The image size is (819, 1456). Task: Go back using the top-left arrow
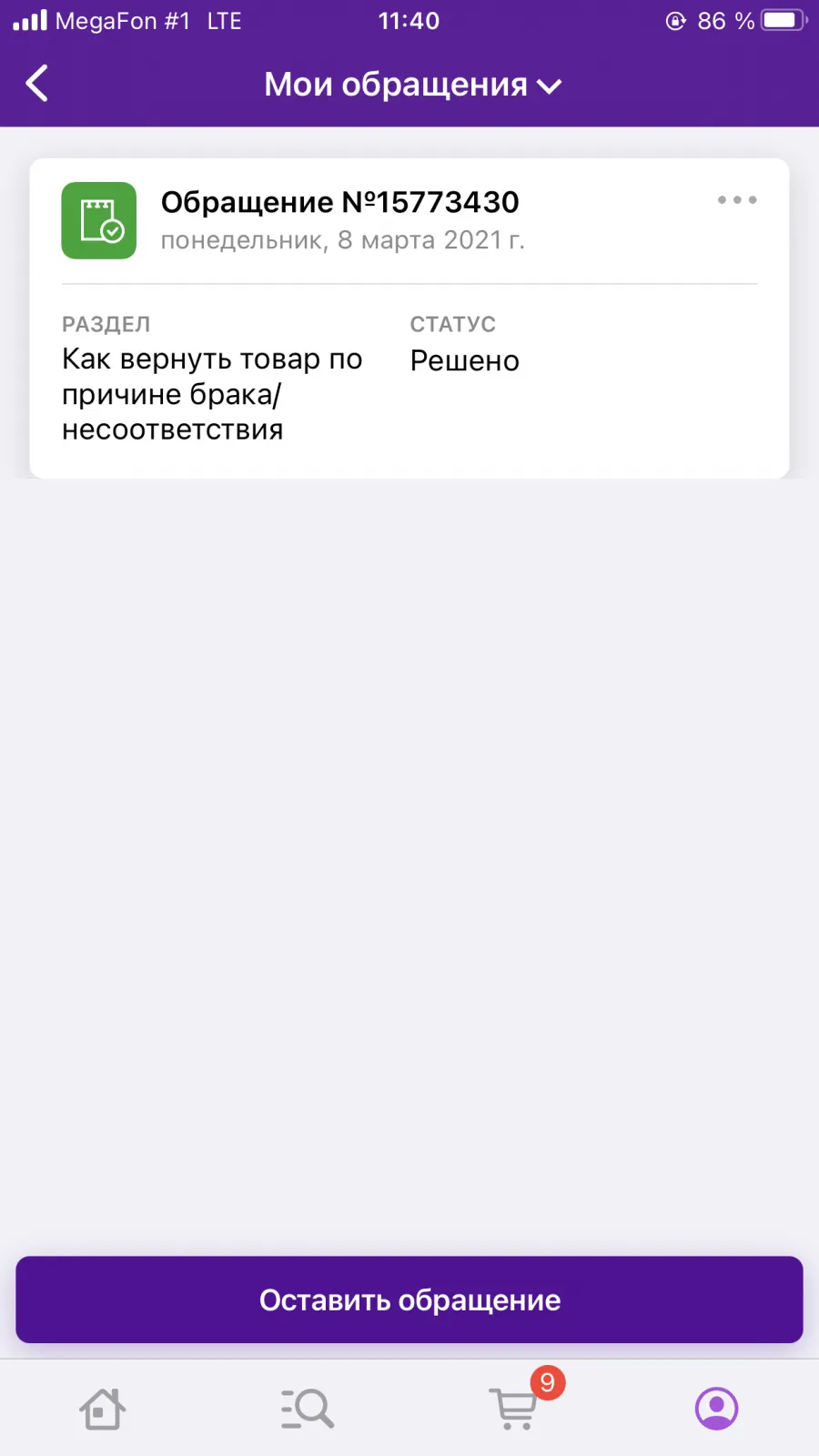click(36, 84)
